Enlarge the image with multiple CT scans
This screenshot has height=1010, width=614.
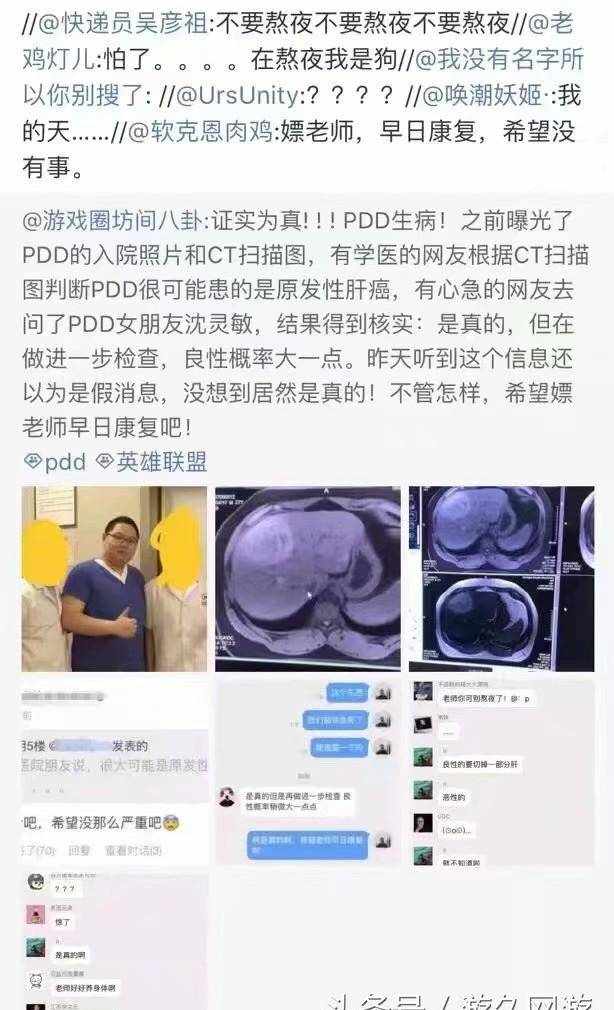tap(501, 578)
